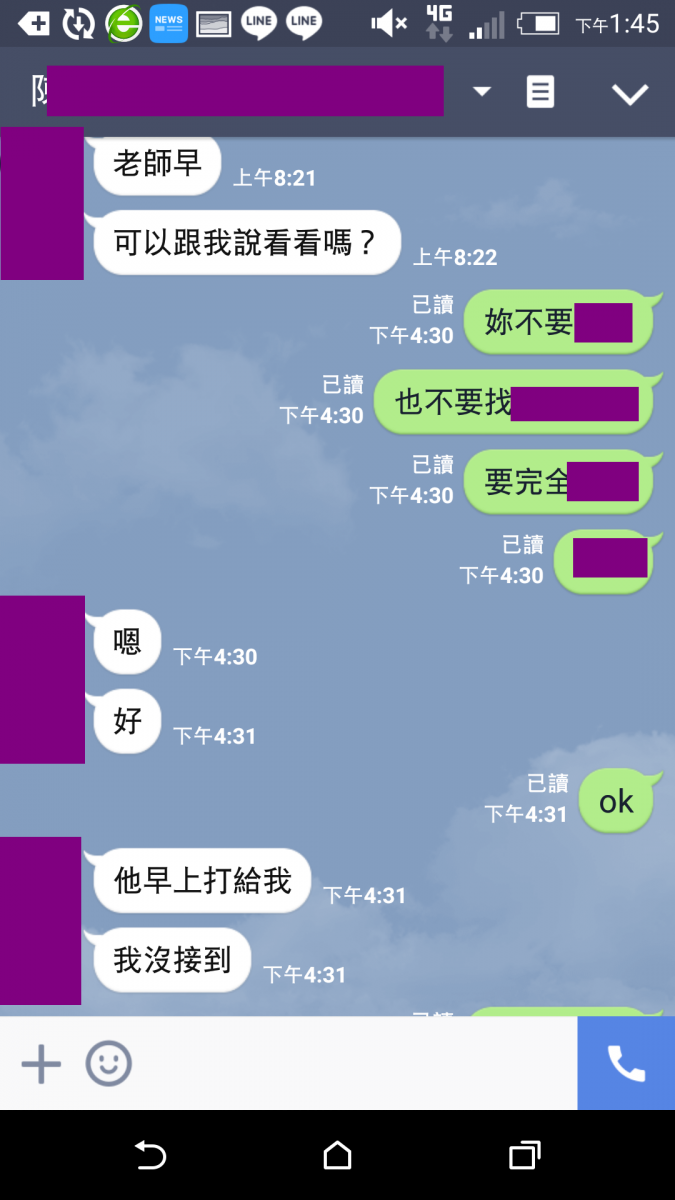Tap the message text input field

click(350, 1064)
